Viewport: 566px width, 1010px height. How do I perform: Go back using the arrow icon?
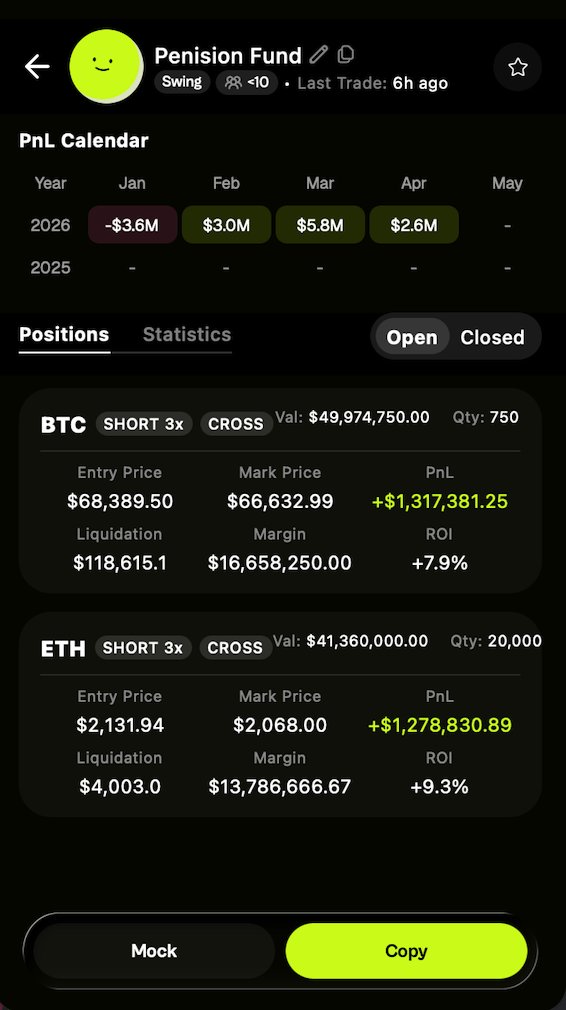[x=37, y=66]
